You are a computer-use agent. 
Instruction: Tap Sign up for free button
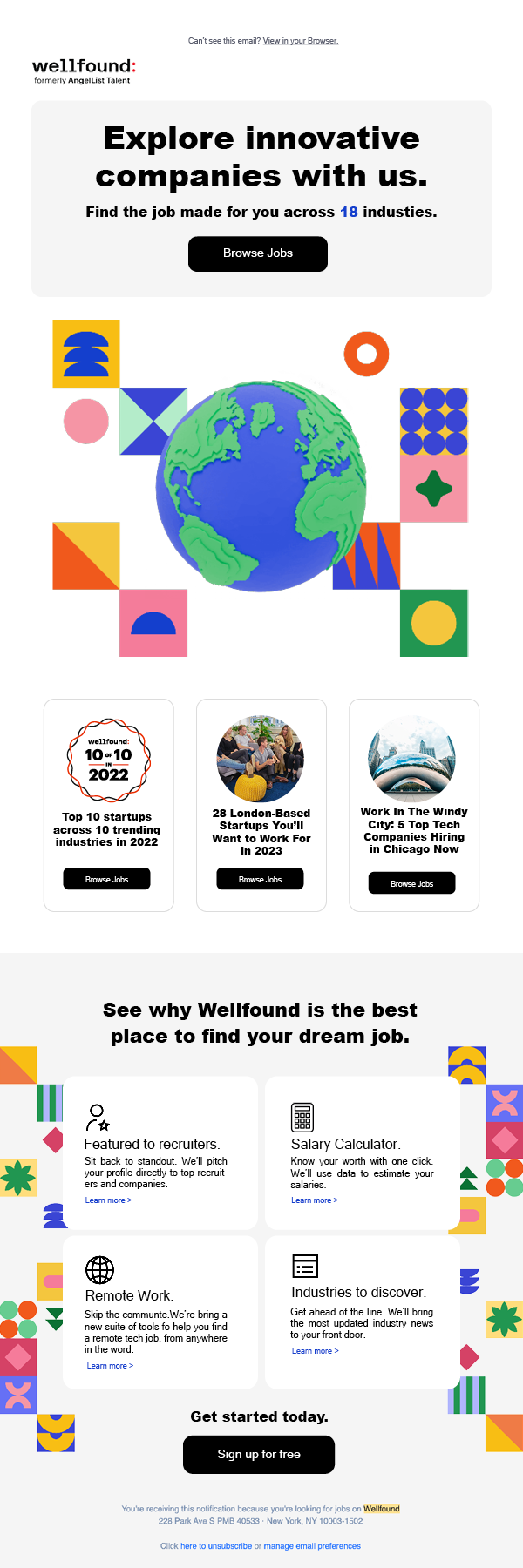(259, 1455)
